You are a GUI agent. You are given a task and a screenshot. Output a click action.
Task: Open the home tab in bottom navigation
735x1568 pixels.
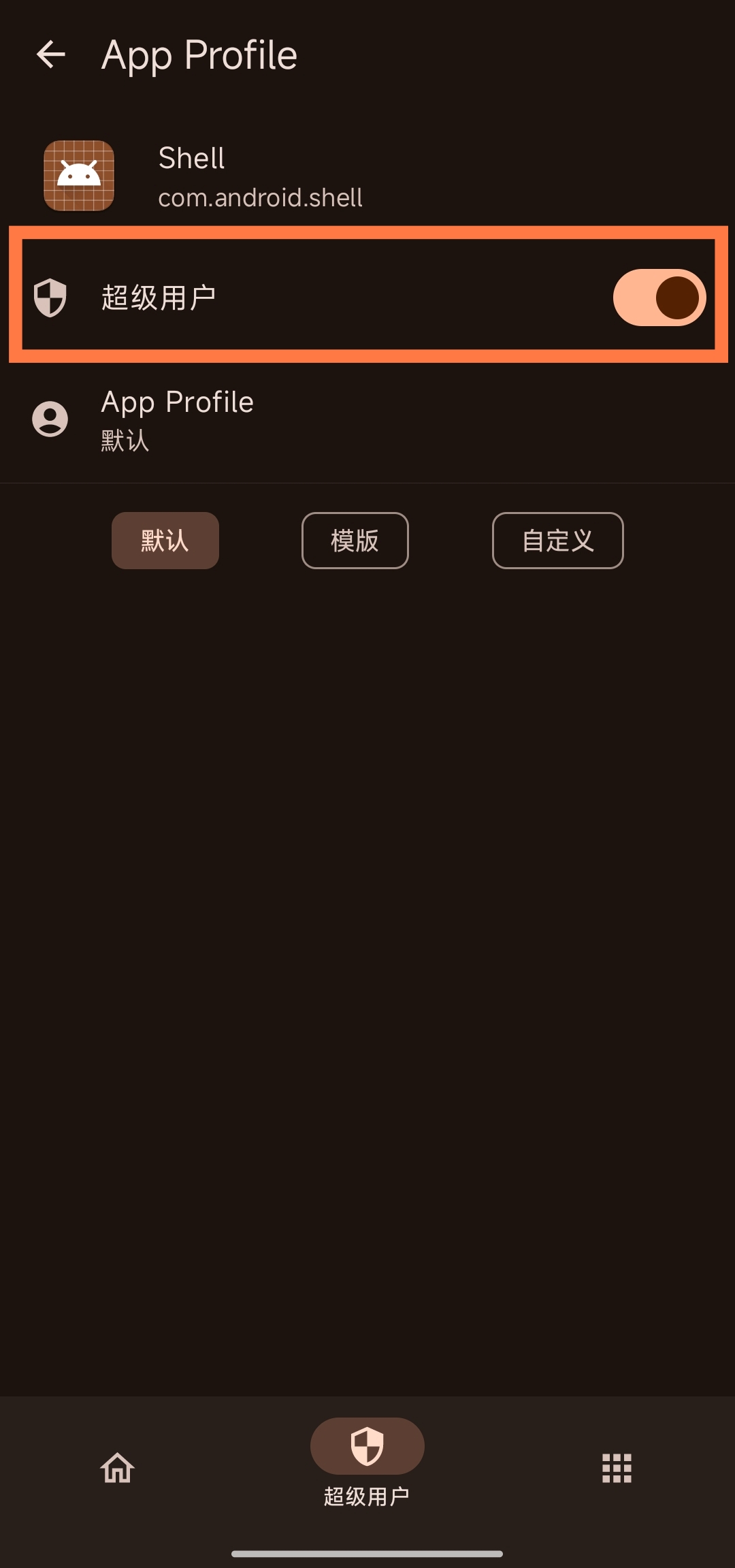click(x=118, y=1467)
